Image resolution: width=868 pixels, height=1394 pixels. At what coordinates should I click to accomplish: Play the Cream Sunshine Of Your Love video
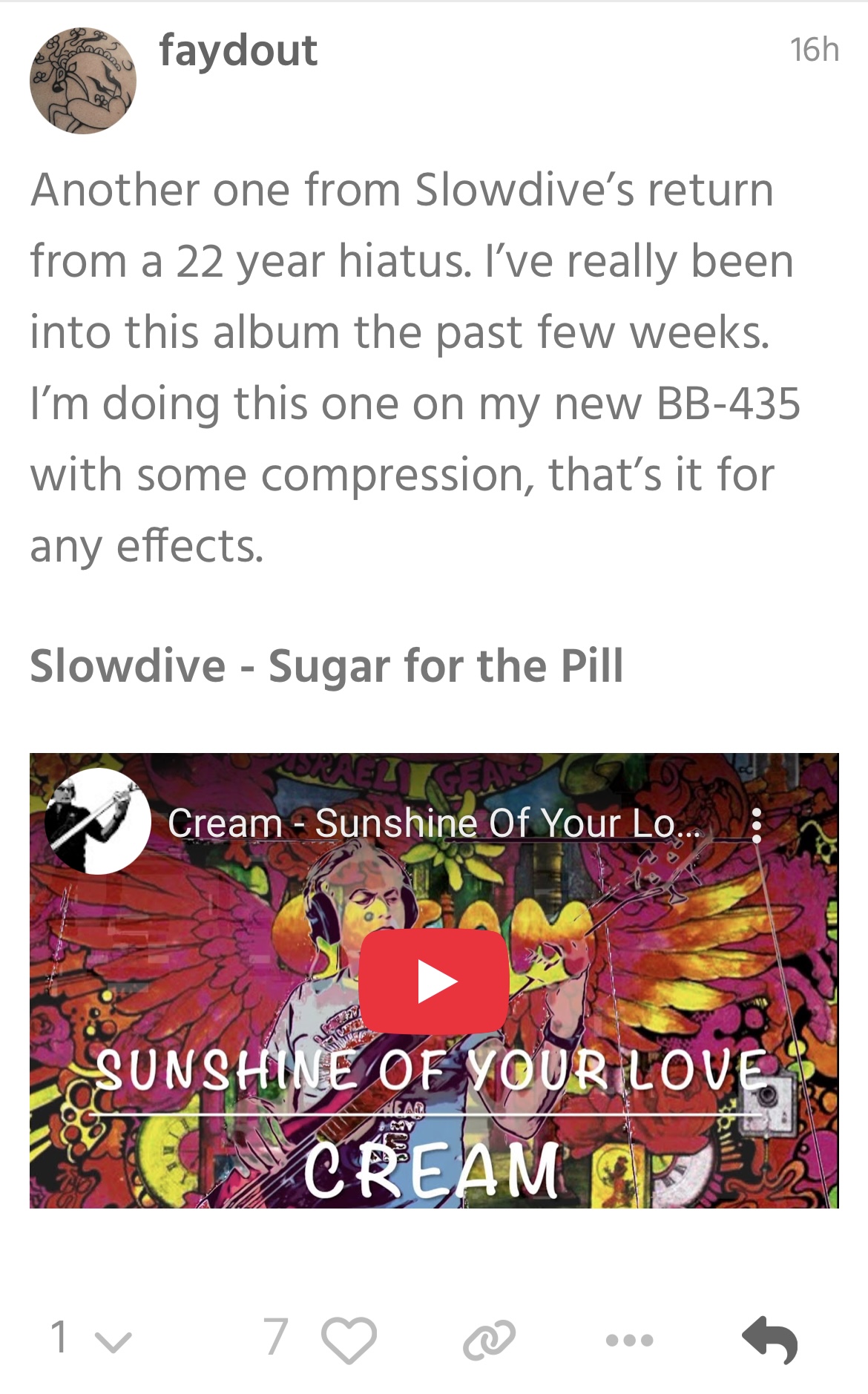pyautogui.click(x=434, y=981)
